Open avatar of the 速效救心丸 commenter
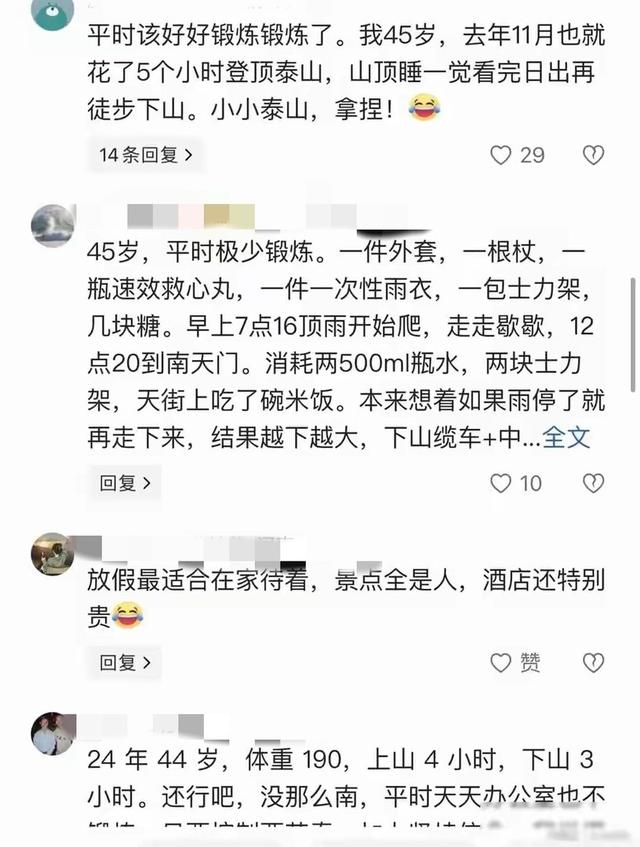640x847 pixels. coord(52,226)
